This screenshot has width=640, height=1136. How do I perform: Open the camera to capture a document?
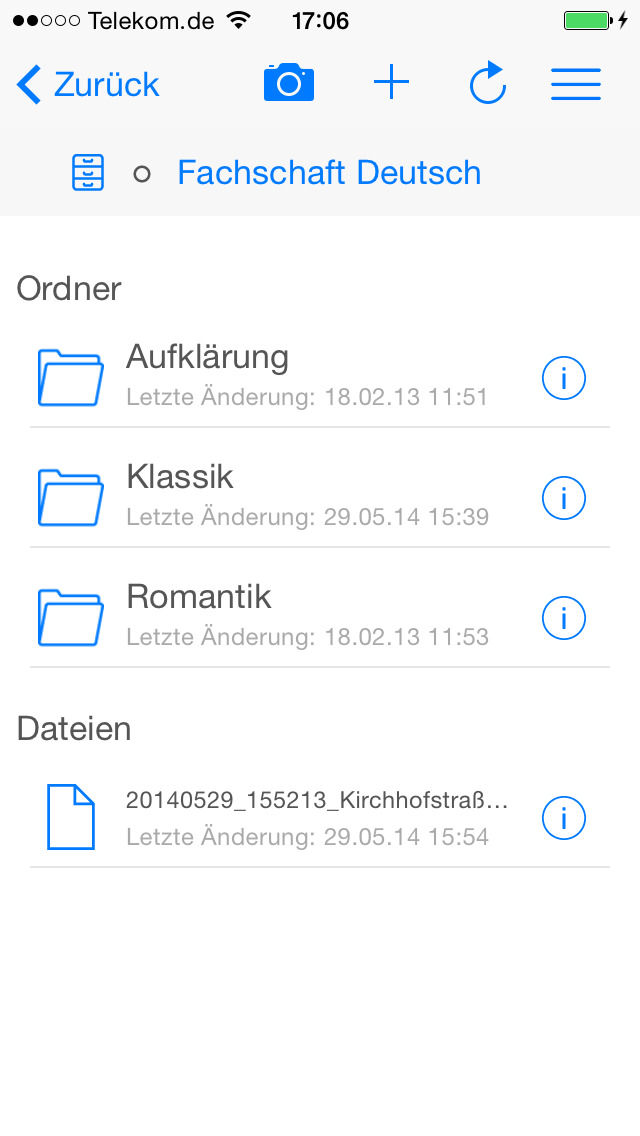pos(288,82)
